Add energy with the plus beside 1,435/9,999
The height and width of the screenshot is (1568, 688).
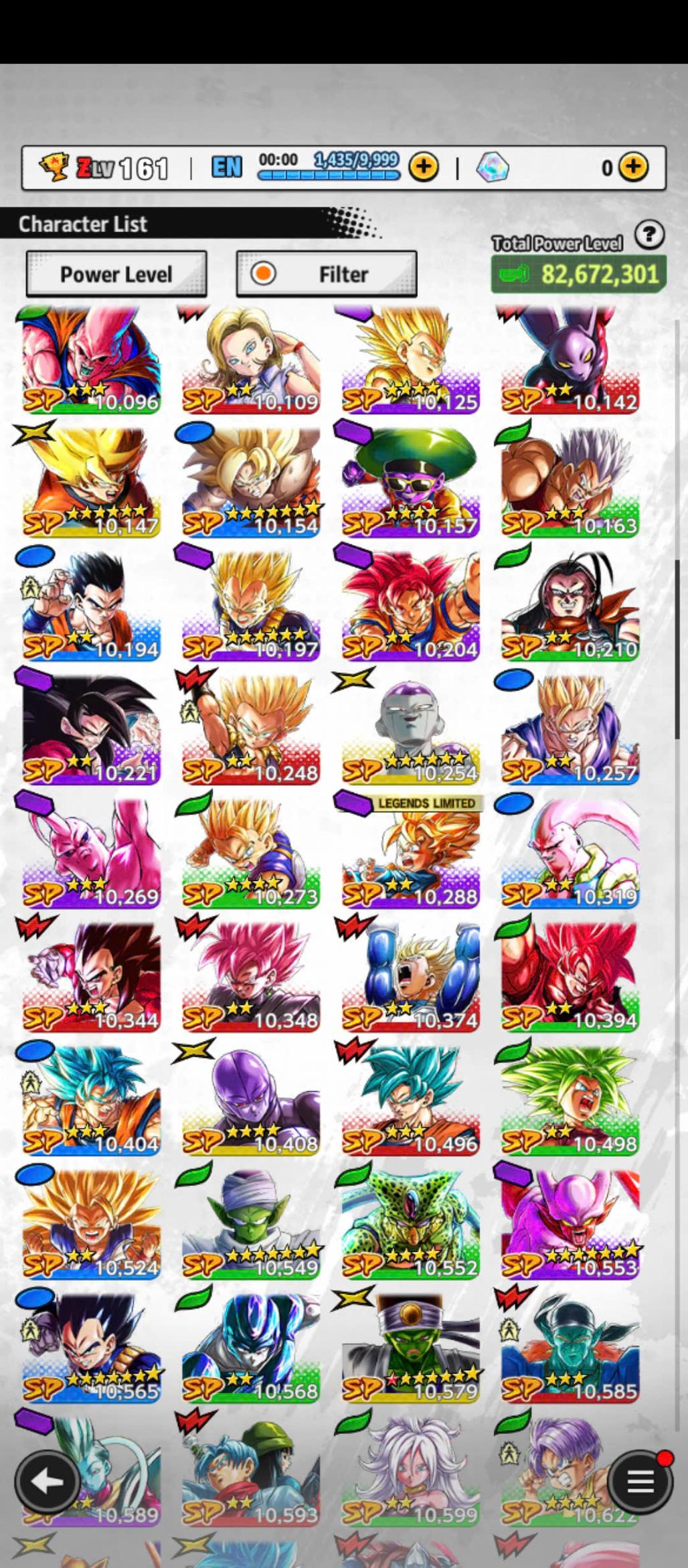(x=424, y=167)
